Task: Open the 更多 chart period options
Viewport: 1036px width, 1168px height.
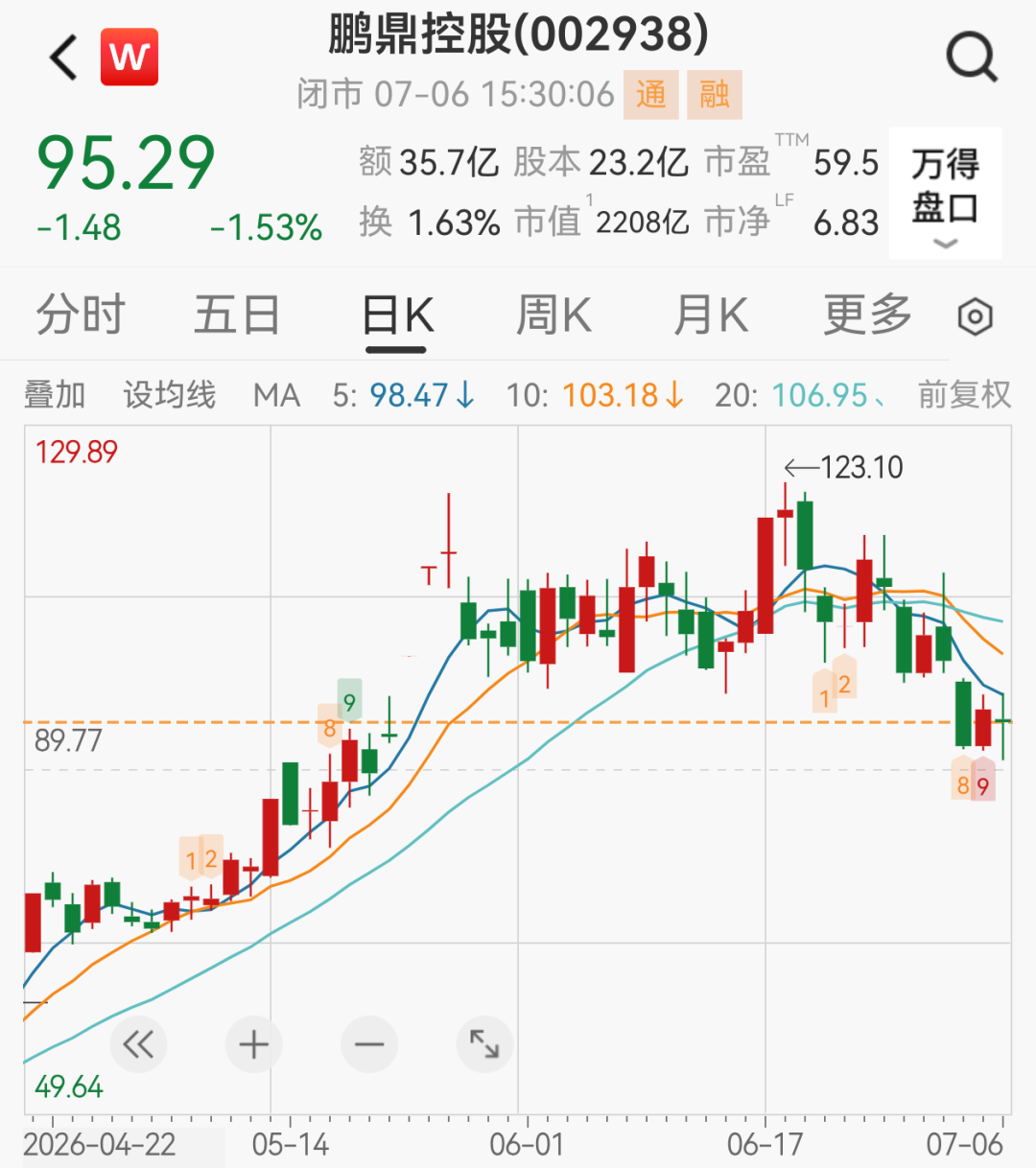Action: pyautogui.click(x=867, y=315)
